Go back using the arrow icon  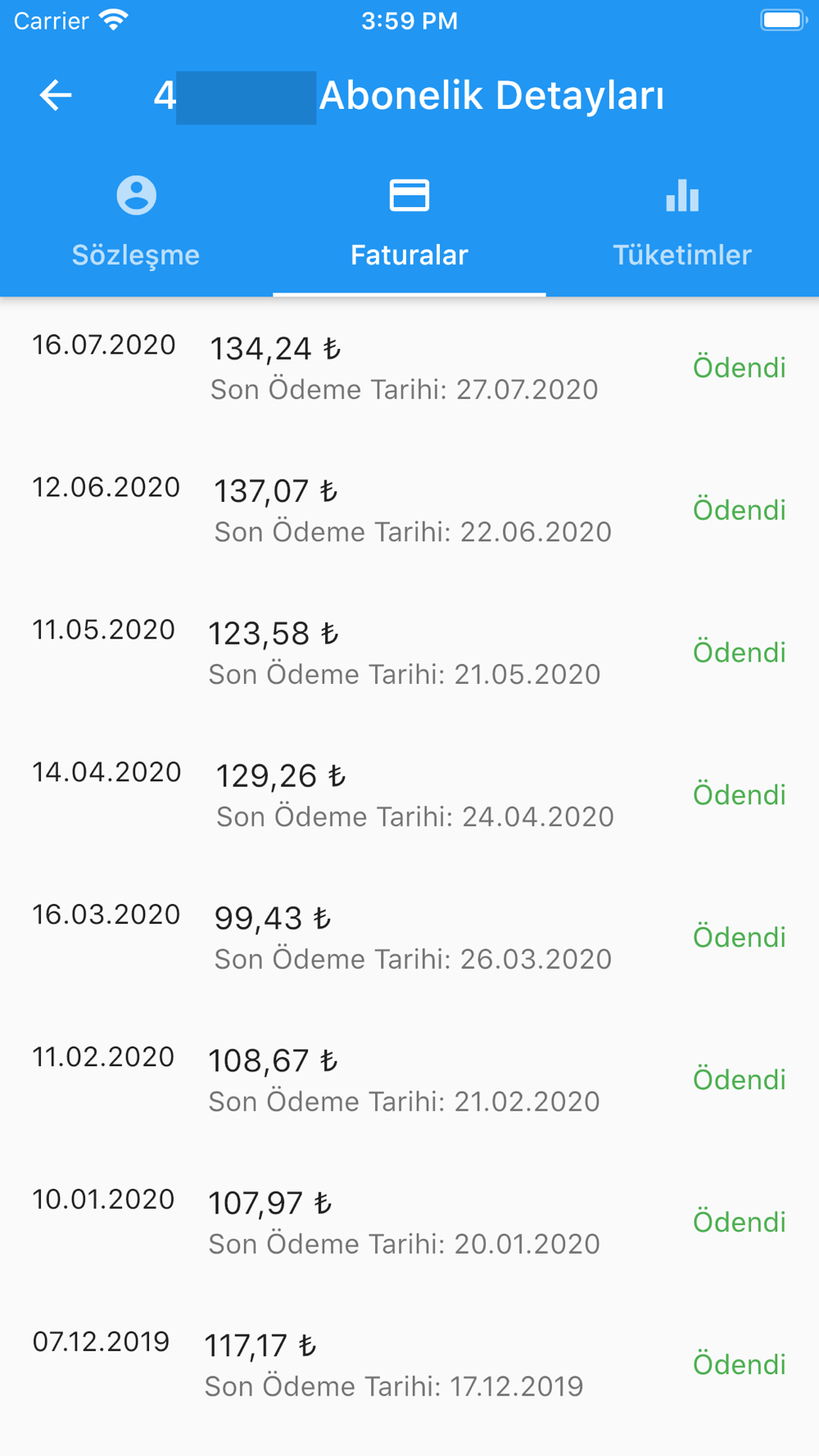point(56,96)
